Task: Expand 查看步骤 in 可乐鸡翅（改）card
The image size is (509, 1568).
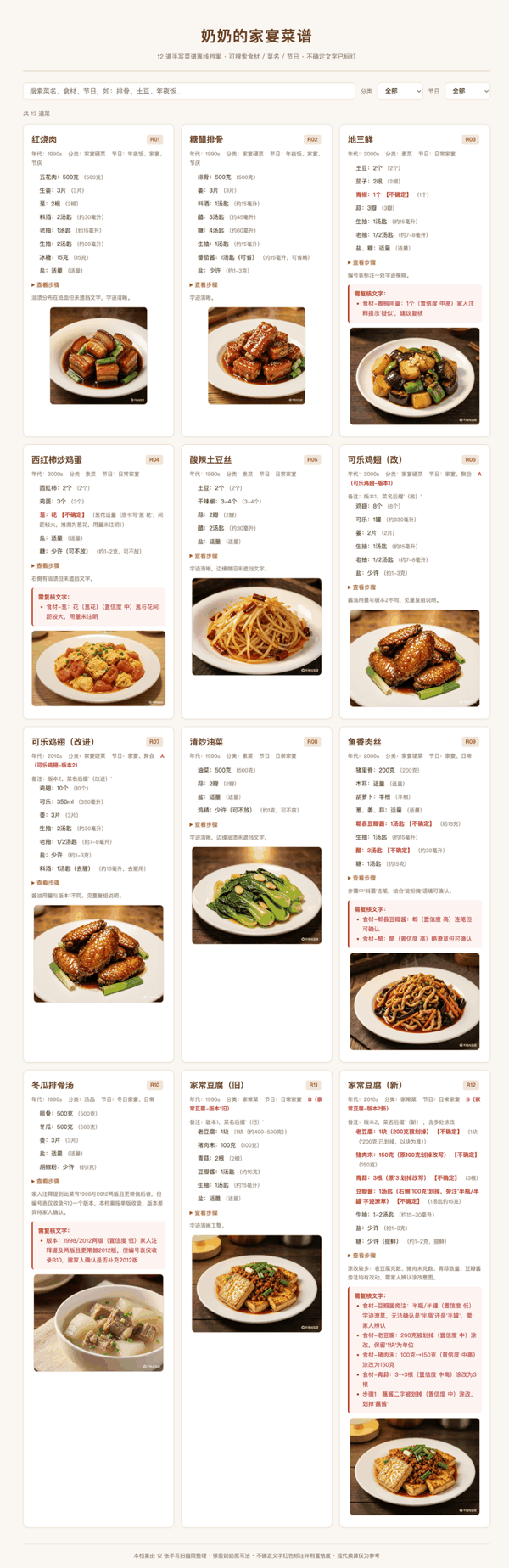Action: [361, 587]
